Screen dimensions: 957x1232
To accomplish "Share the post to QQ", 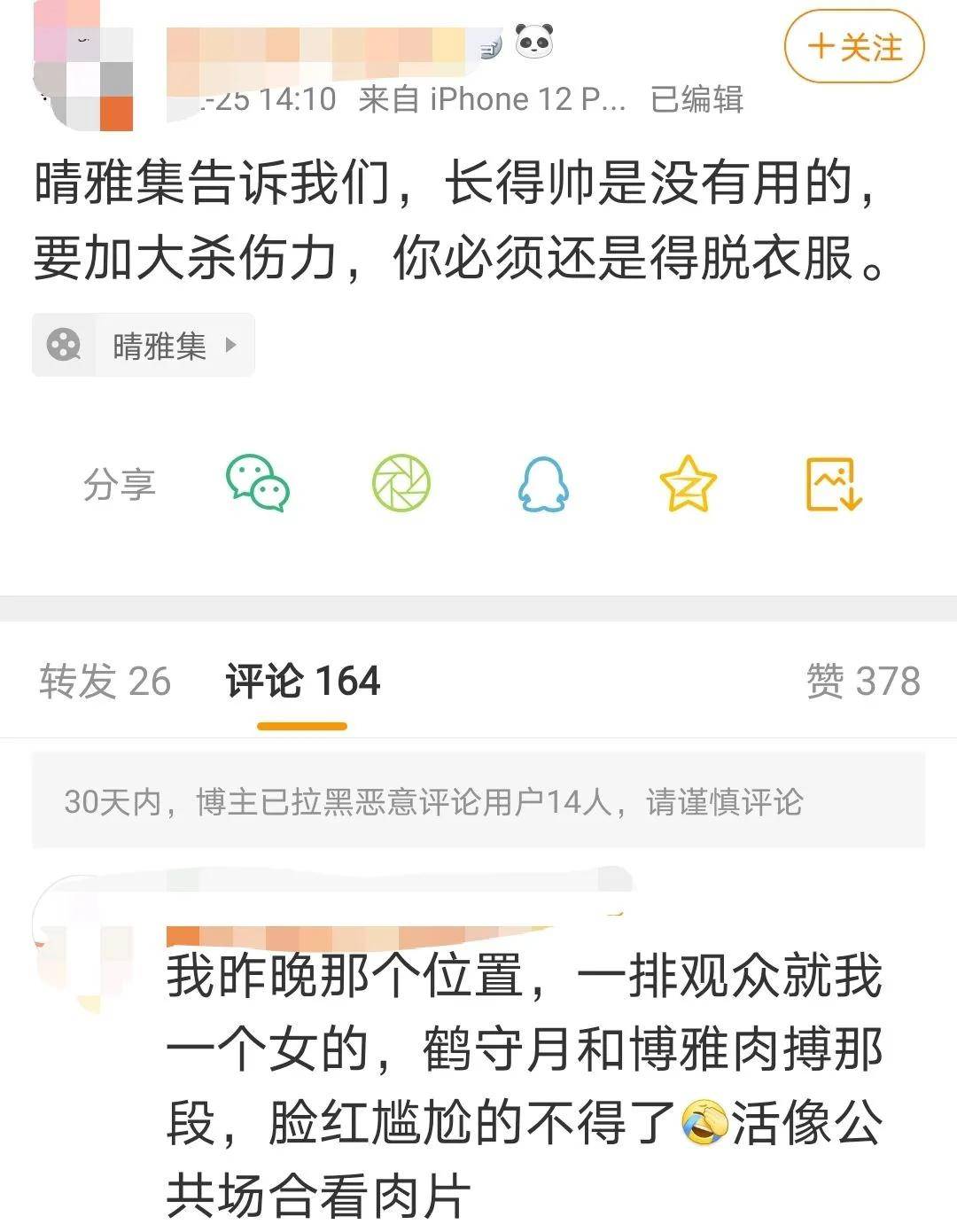I will tap(542, 485).
